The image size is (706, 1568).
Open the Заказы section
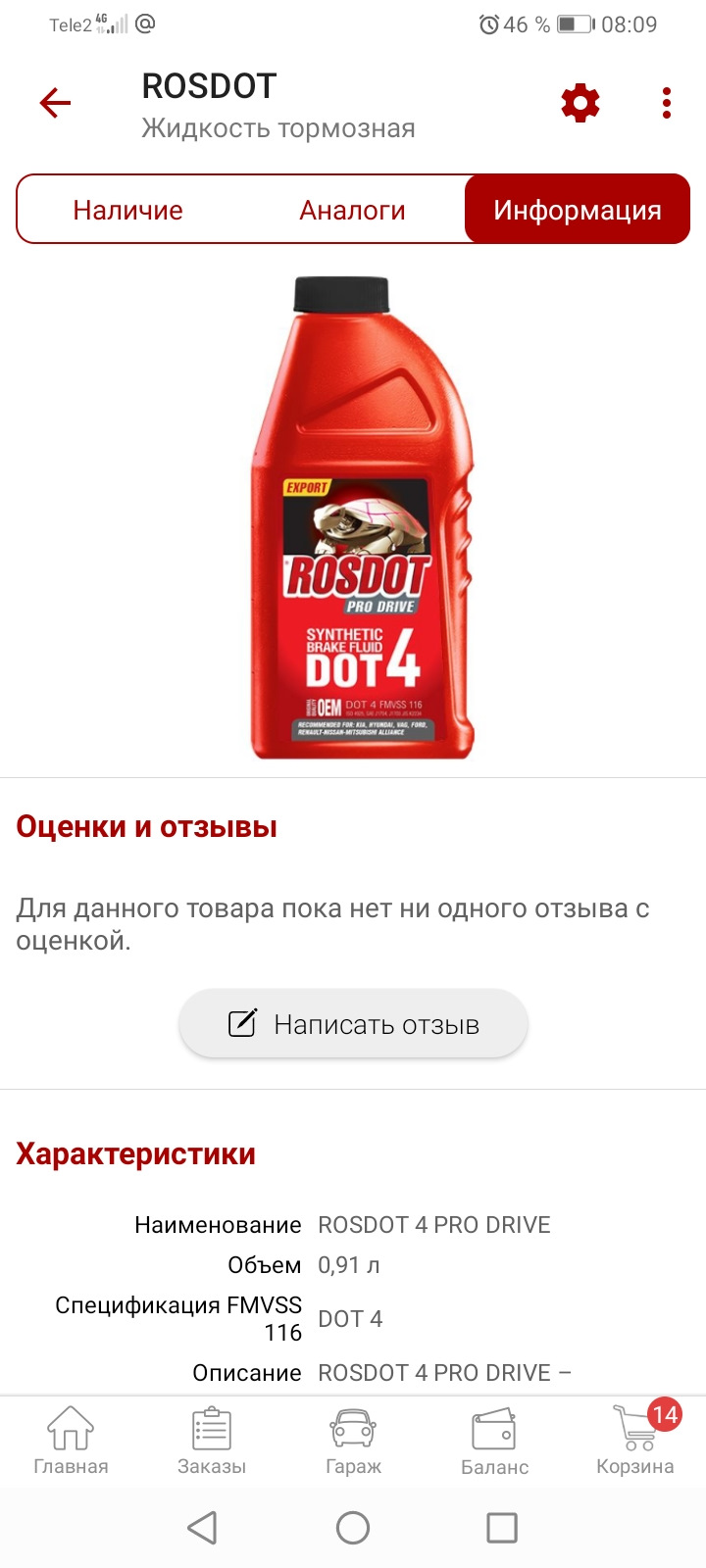click(x=212, y=1441)
